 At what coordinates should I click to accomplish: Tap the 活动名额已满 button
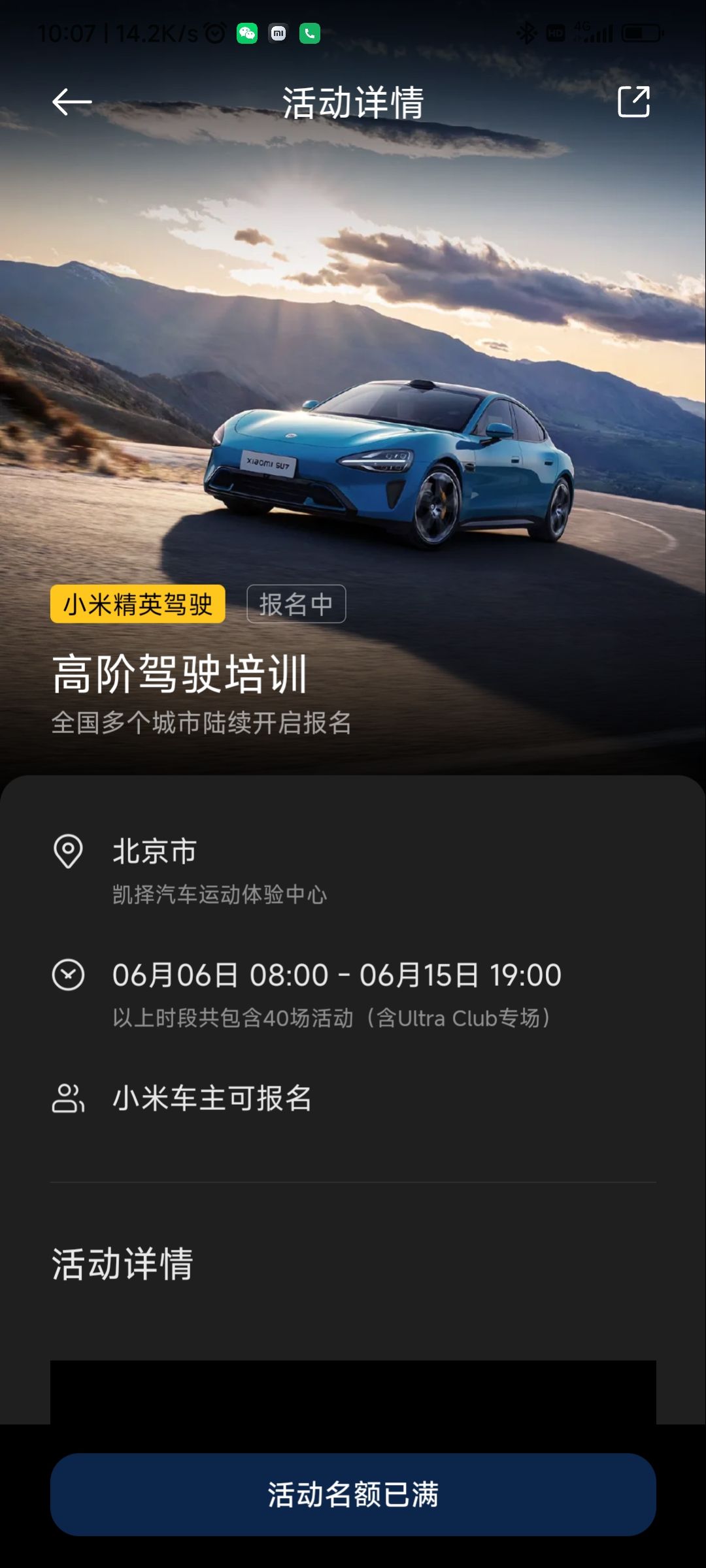click(353, 1494)
